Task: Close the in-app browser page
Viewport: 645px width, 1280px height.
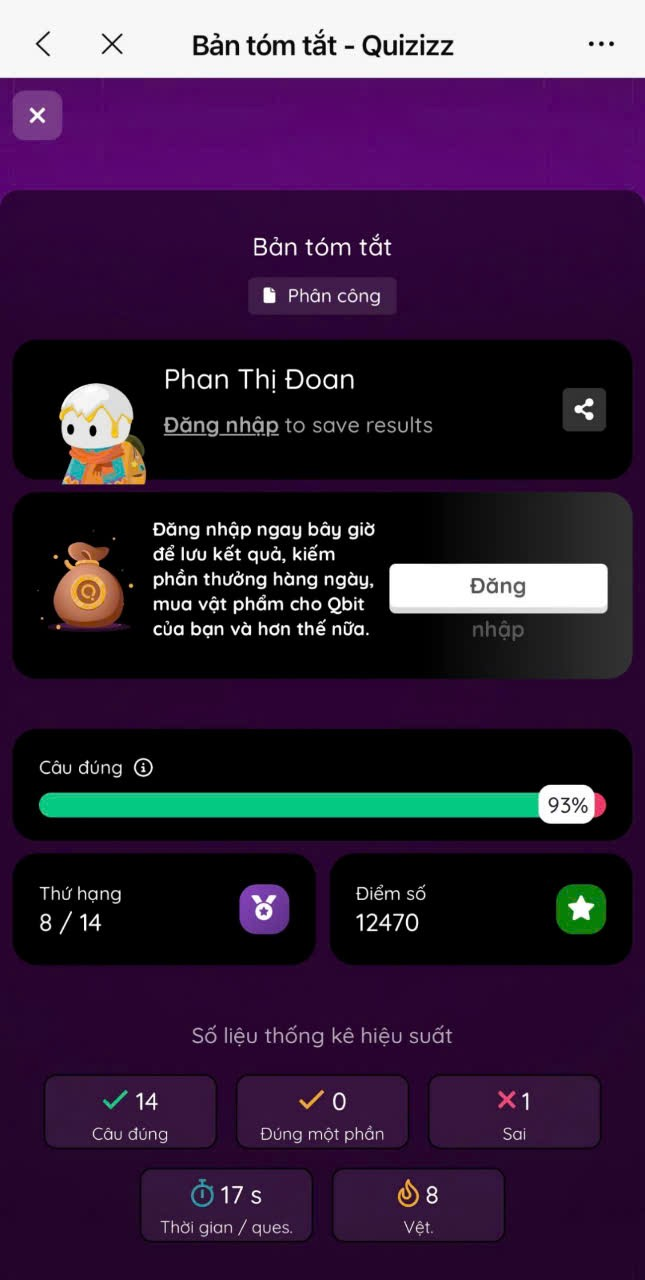Action: (112, 44)
